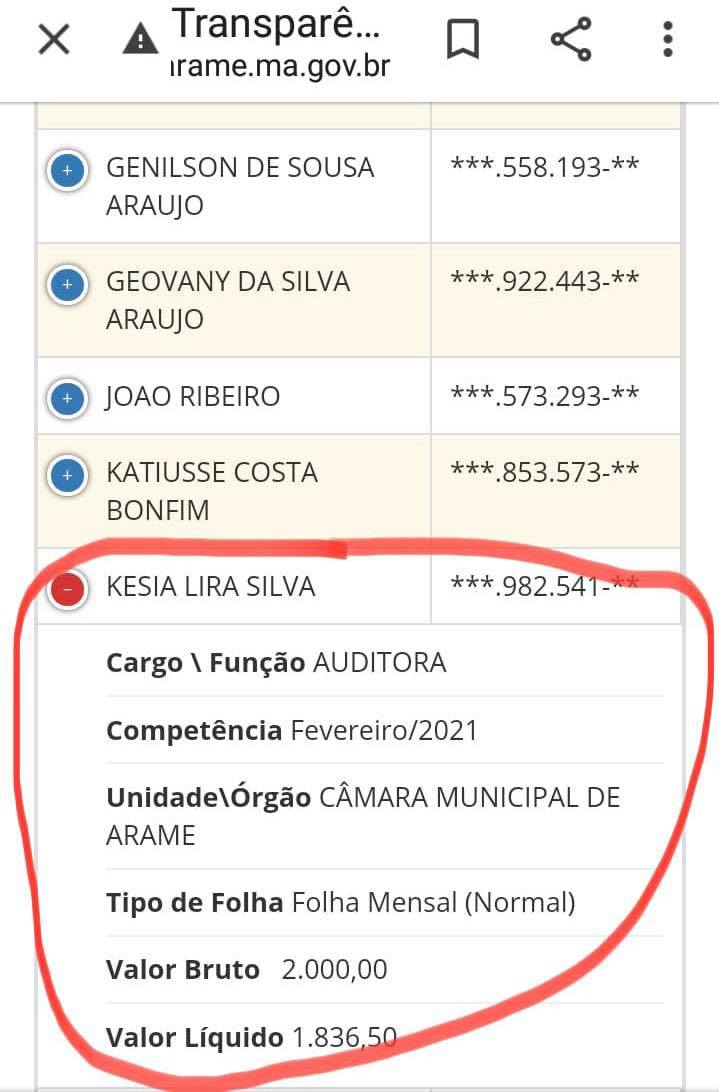The image size is (719, 1092).
Task: Show details for Joao Ribeiro
Action: tap(67, 399)
